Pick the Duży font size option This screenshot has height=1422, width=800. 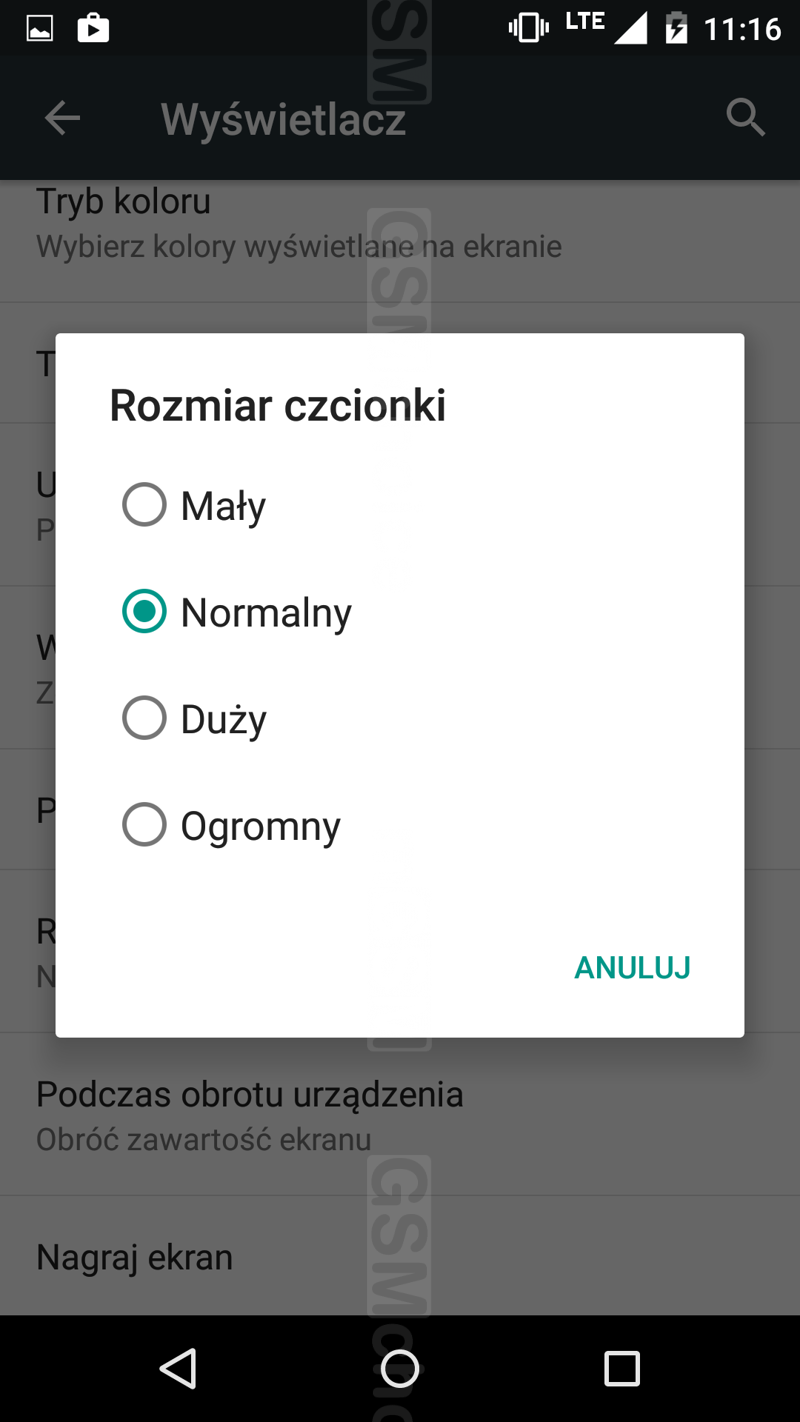point(195,719)
